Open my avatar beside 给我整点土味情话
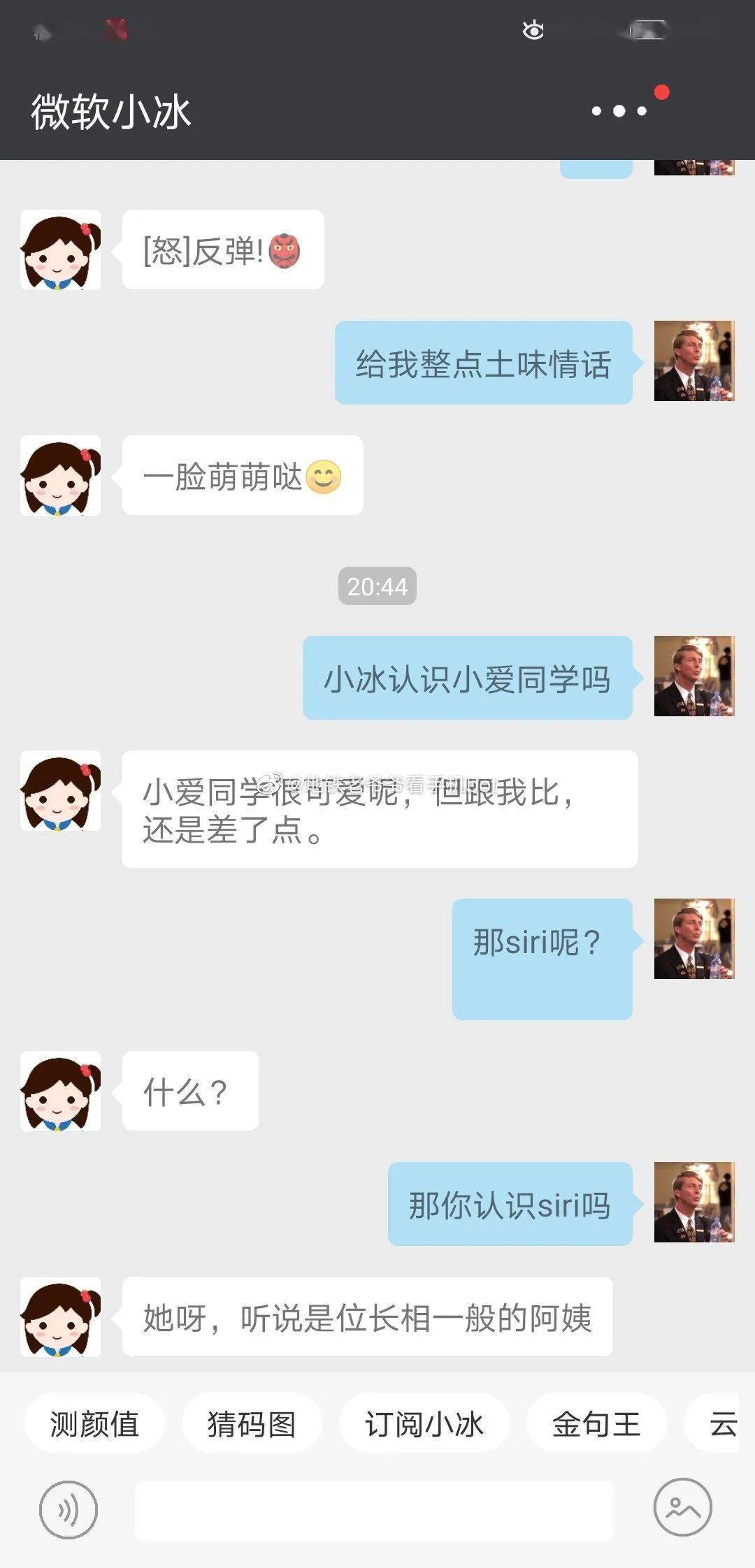 click(x=693, y=361)
